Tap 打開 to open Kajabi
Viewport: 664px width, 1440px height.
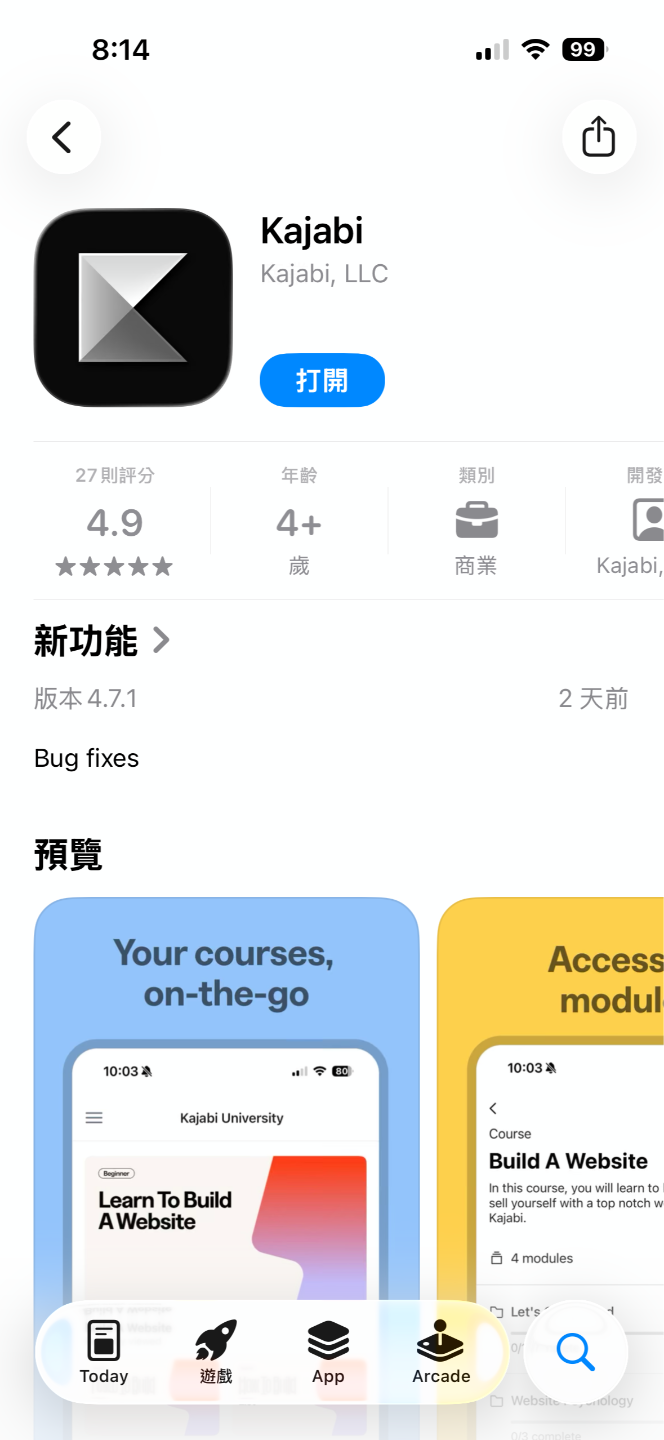coord(322,380)
